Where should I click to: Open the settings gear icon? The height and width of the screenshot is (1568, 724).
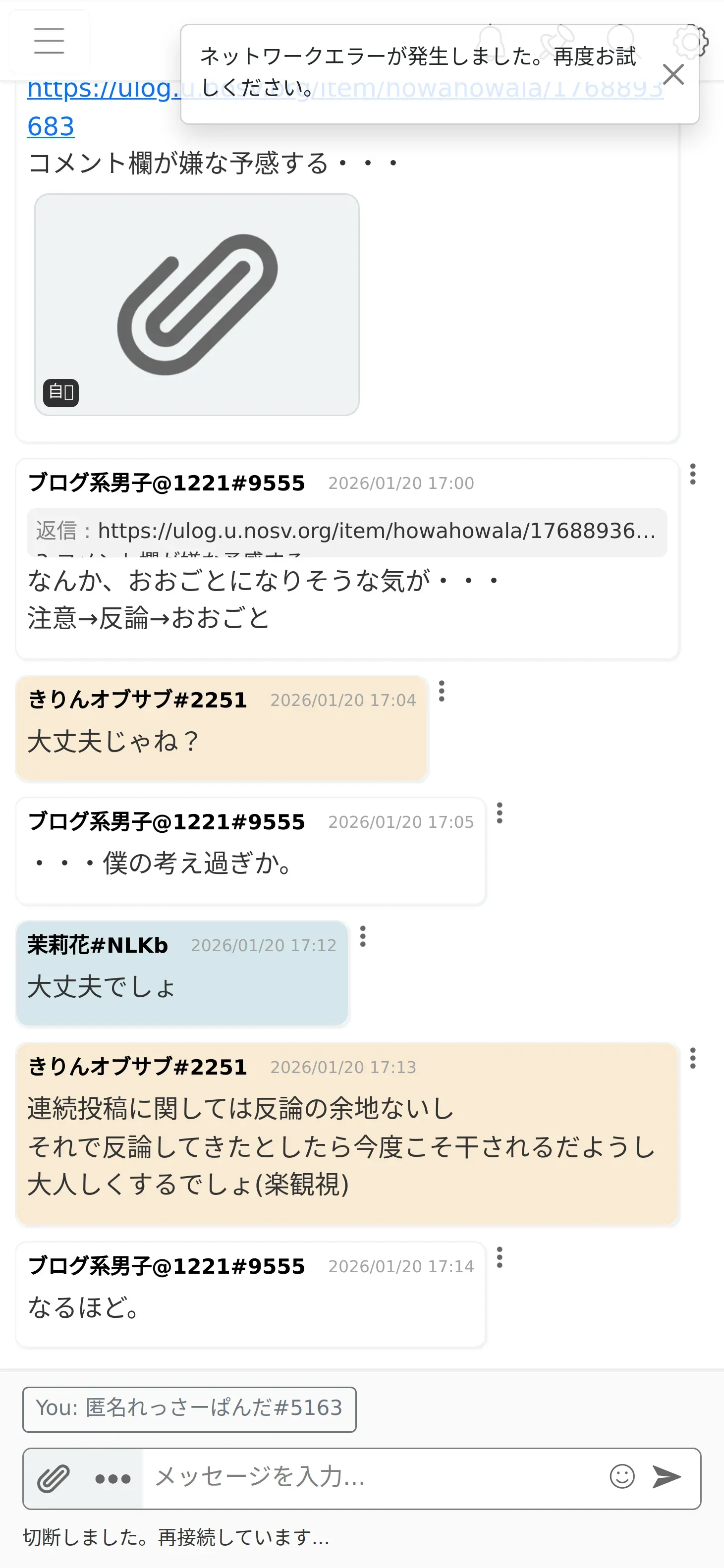(x=691, y=42)
